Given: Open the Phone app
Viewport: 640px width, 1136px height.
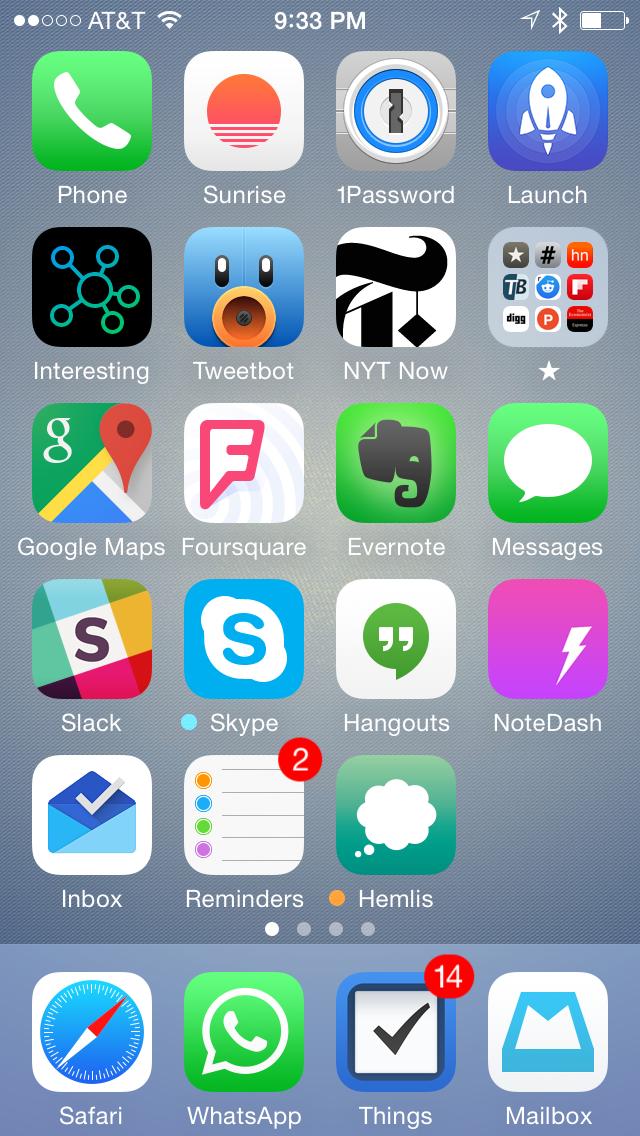Looking at the screenshot, I should (x=92, y=111).
